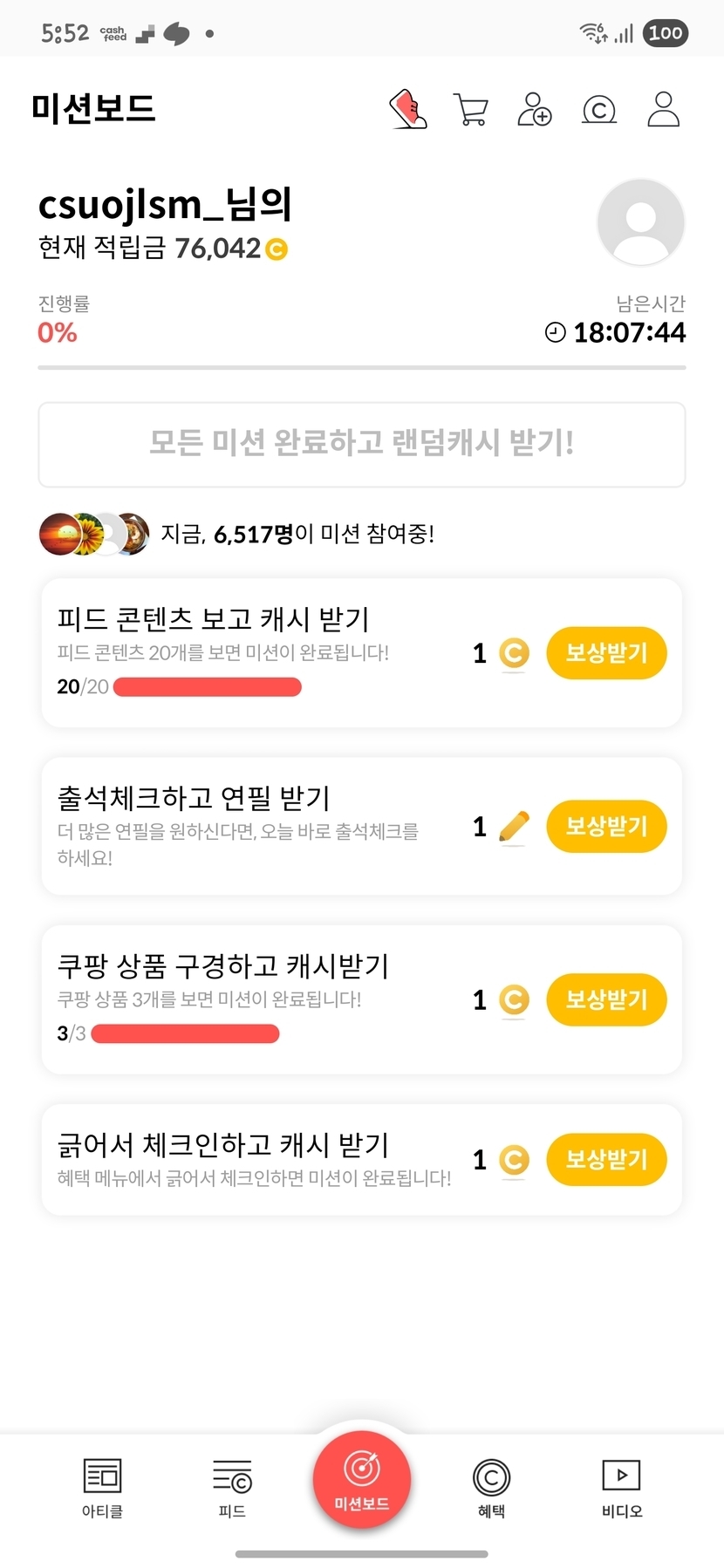The width and height of the screenshot is (724, 1568).
Task: Claim reward for 쿠팡 상품 구경하고 캐시받기
Action: (606, 999)
